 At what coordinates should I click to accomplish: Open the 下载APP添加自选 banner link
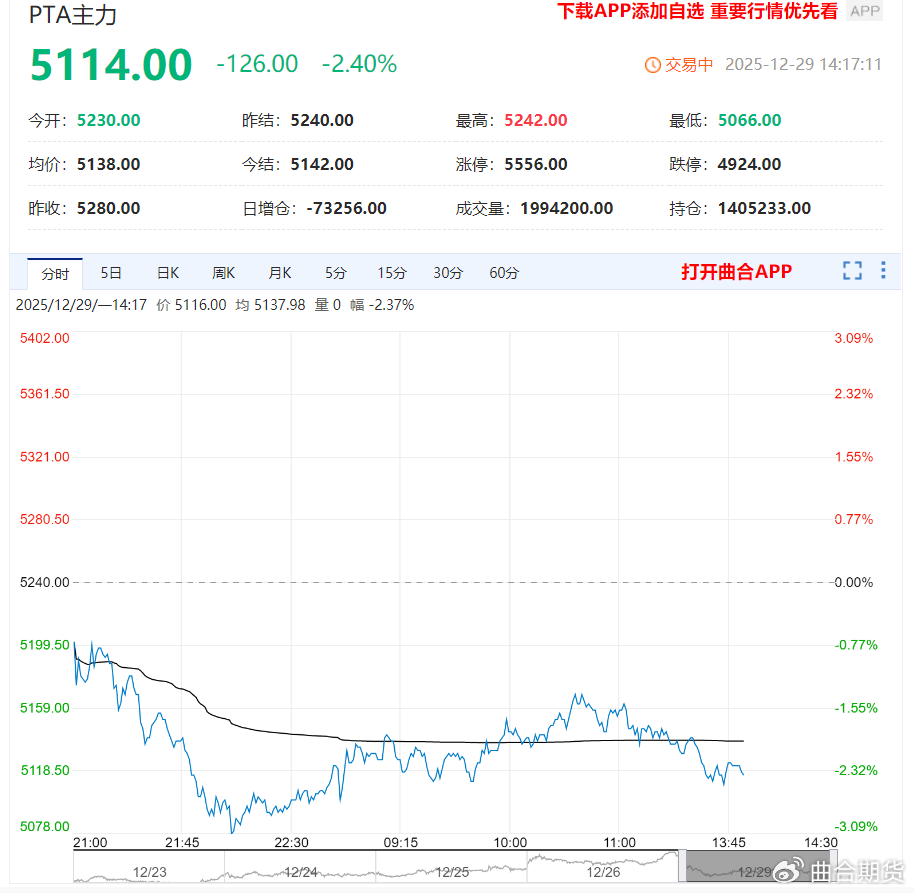tap(697, 11)
